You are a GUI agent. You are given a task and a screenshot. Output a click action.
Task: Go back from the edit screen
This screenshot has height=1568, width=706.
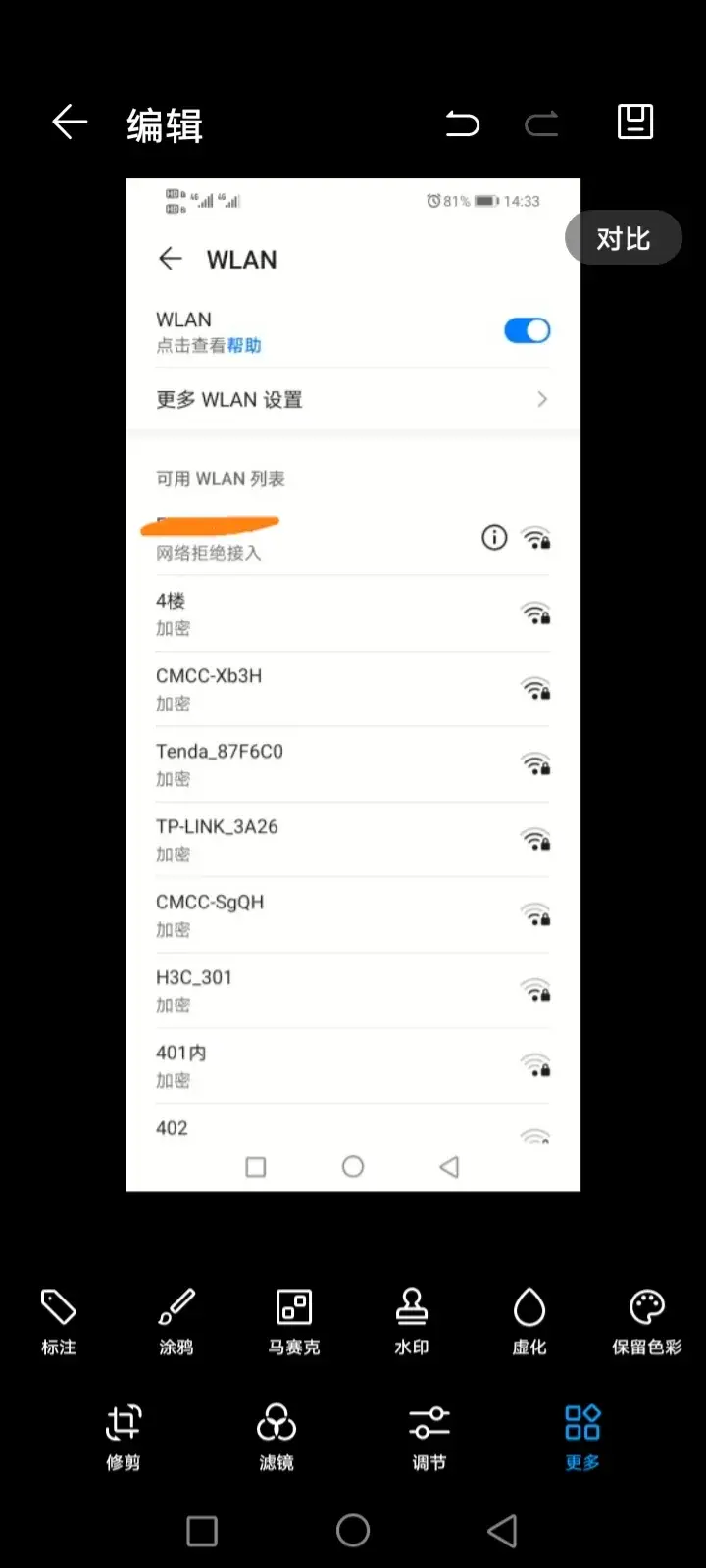click(x=70, y=122)
